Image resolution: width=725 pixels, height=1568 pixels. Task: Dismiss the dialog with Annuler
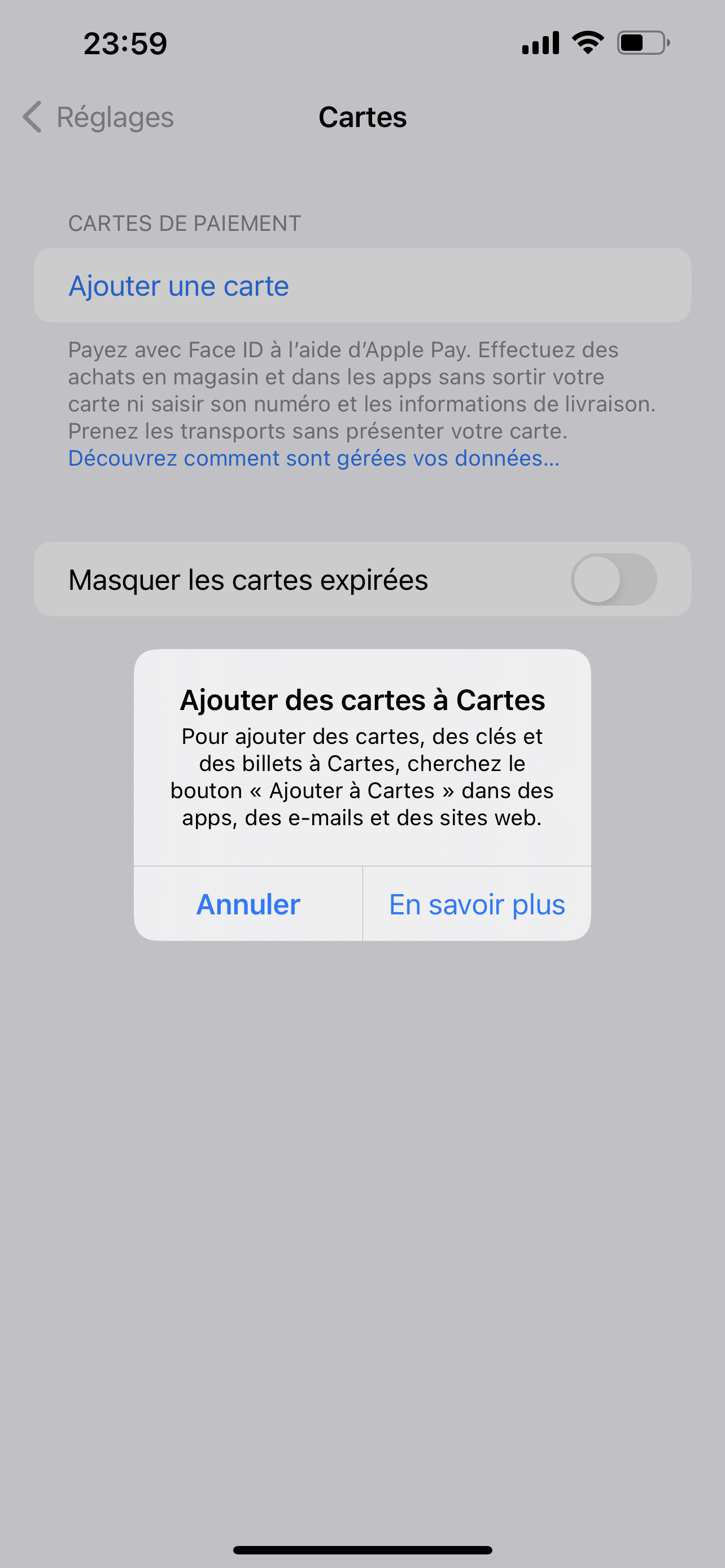tap(248, 904)
